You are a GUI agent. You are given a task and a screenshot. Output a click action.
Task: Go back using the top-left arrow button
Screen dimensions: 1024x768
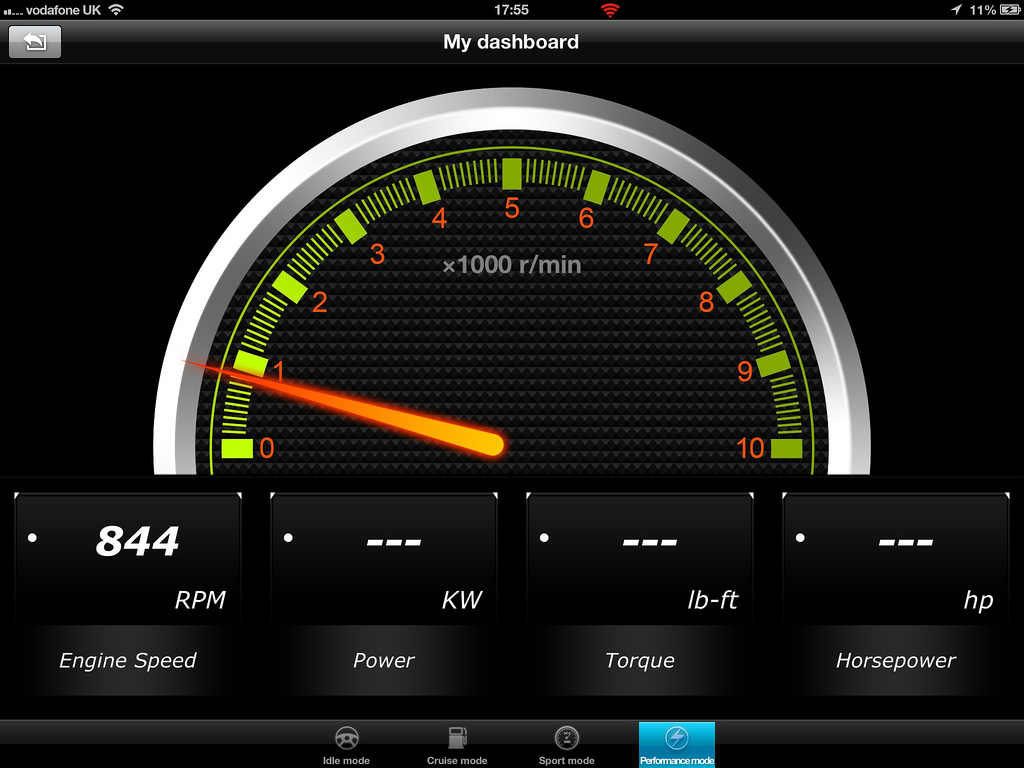click(35, 42)
